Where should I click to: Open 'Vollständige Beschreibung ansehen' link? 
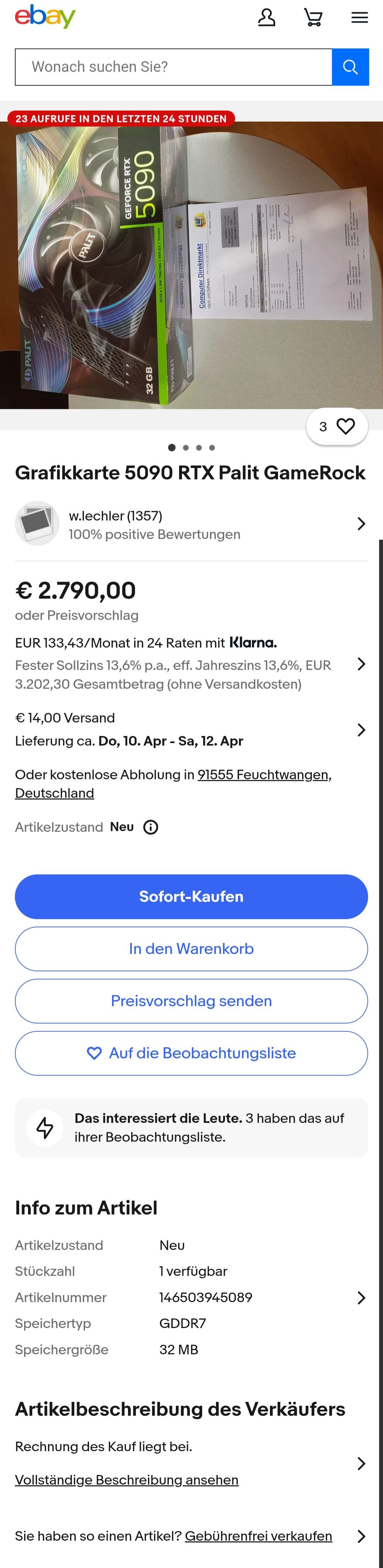[x=127, y=1480]
